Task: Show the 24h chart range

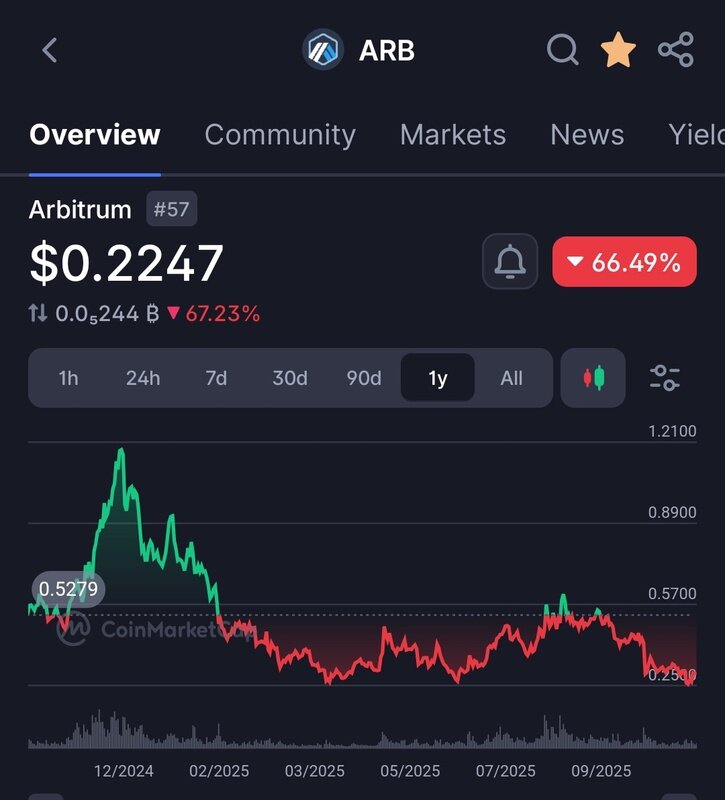Action: tap(142, 378)
